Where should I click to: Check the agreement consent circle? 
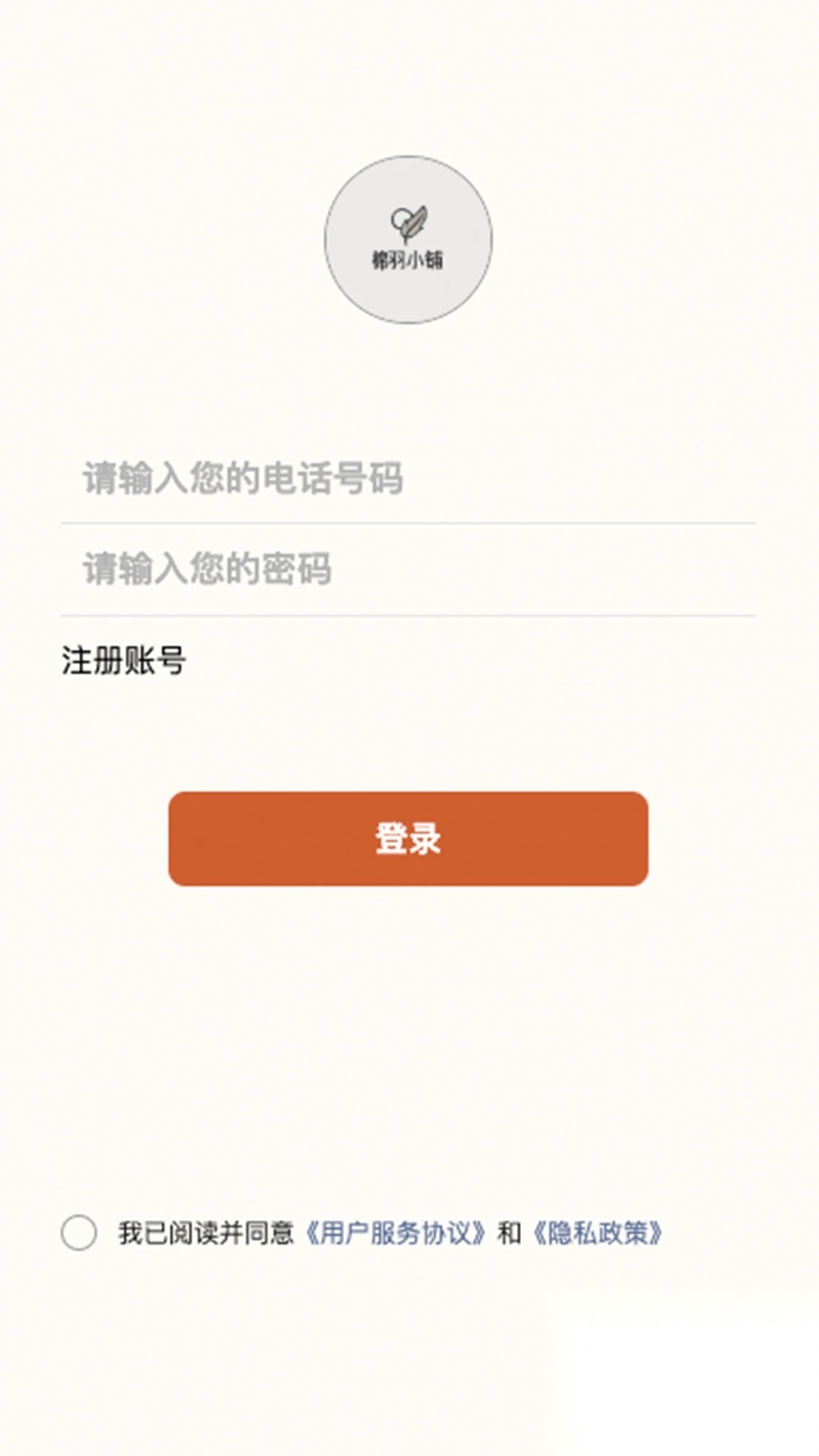79,1233
